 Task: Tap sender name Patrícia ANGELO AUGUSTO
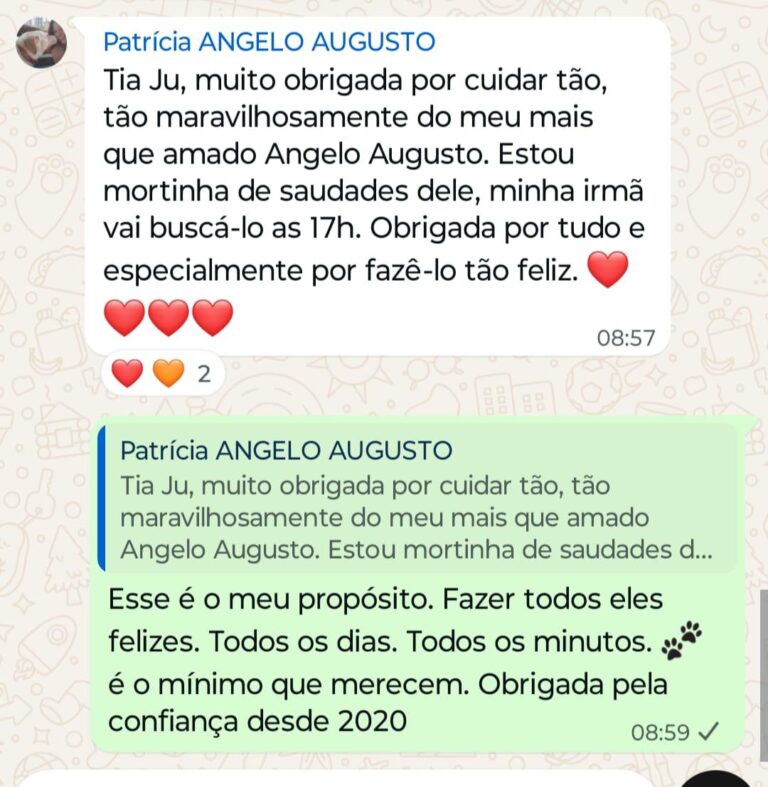[269, 42]
